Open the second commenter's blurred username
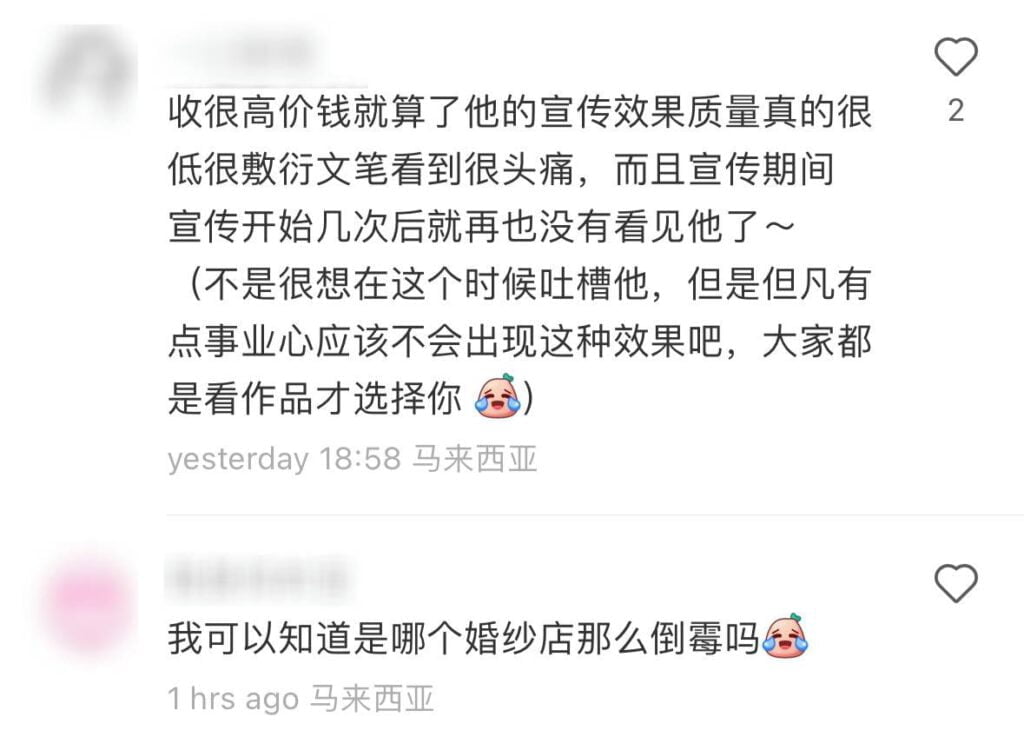The width and height of the screenshot is (1024, 750). (257, 576)
